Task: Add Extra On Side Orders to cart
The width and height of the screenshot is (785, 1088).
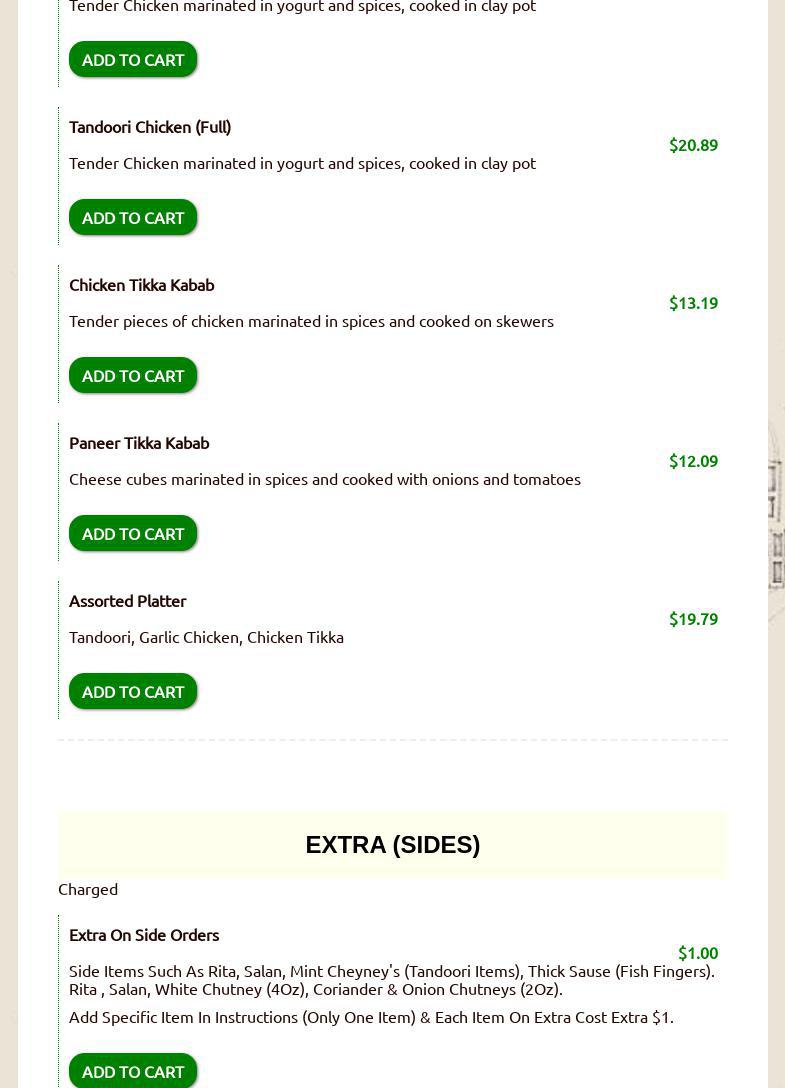Action: pyautogui.click(x=133, y=1071)
